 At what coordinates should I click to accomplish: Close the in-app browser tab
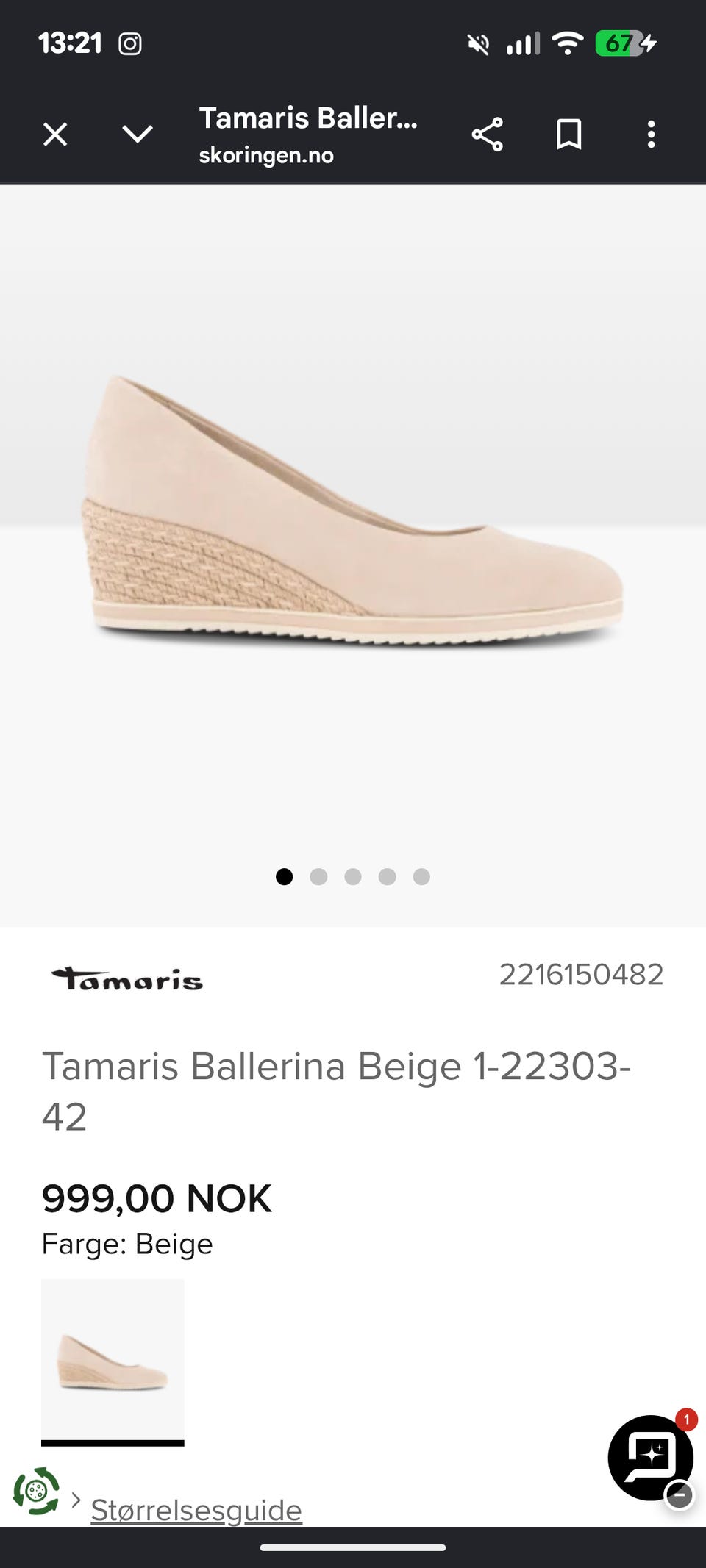pyautogui.click(x=55, y=135)
